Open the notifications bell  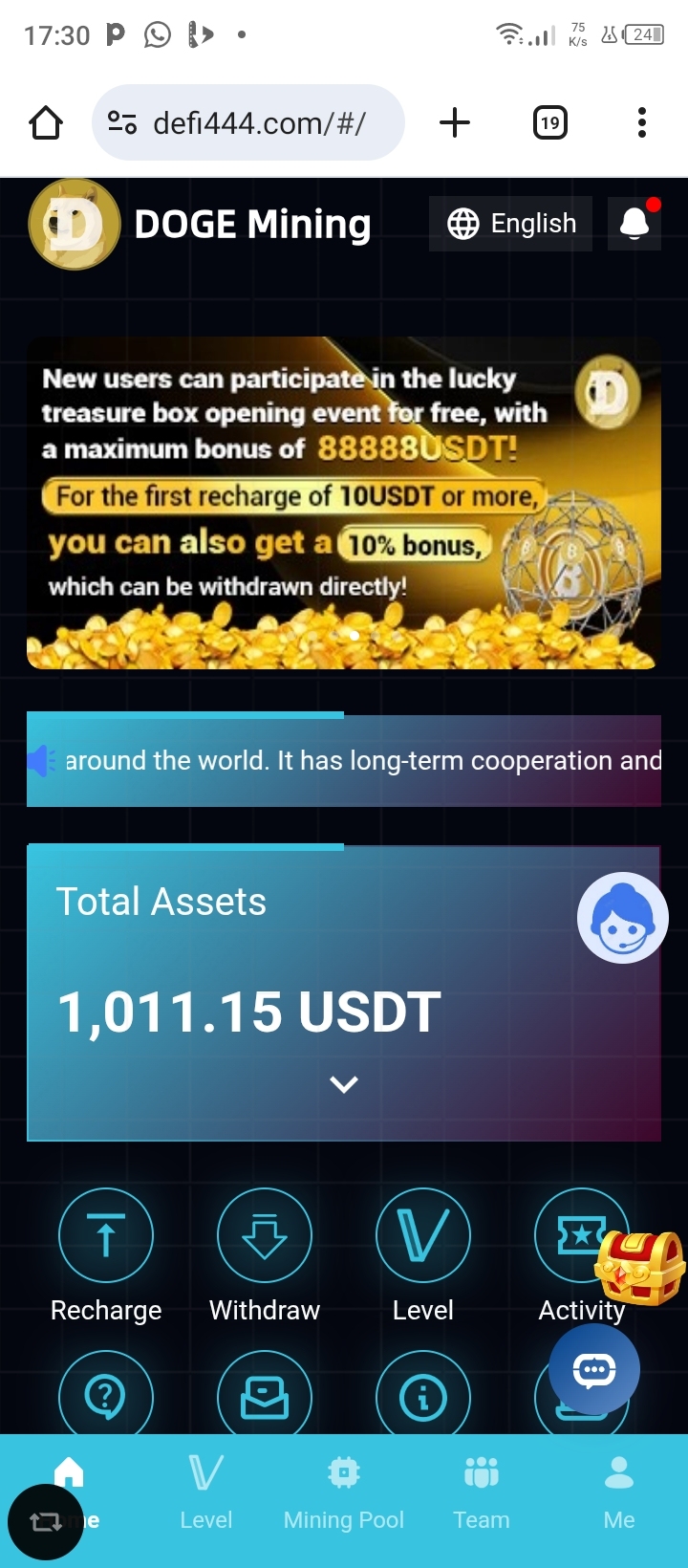coord(634,224)
